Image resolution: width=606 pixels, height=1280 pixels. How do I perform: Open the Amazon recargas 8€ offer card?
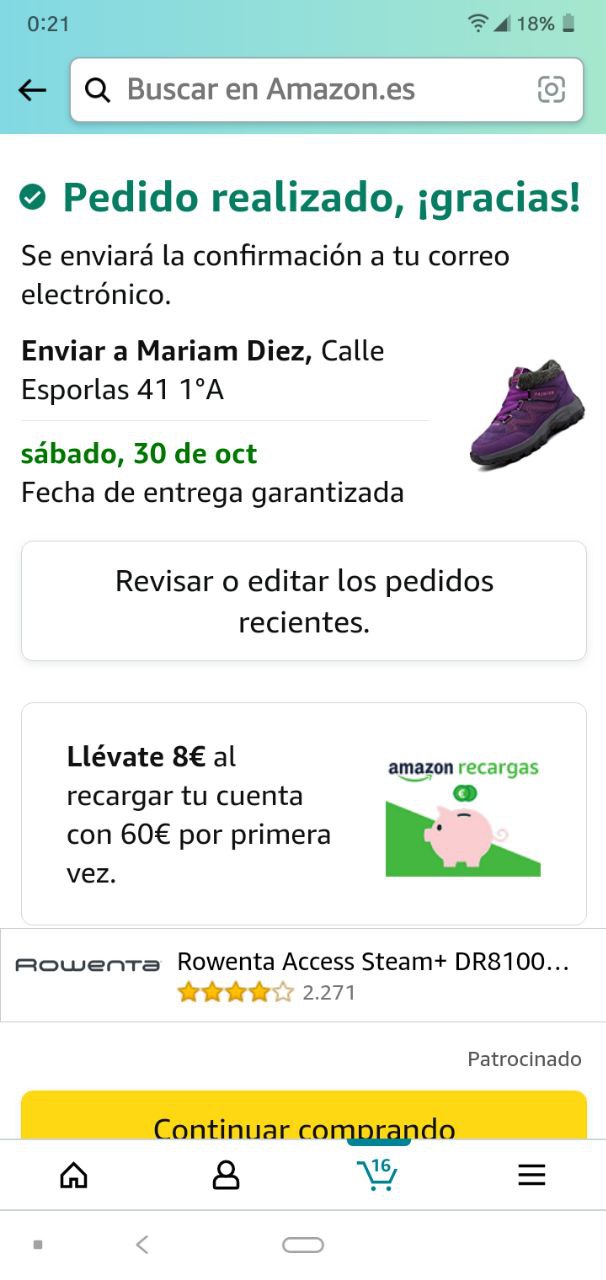[304, 814]
